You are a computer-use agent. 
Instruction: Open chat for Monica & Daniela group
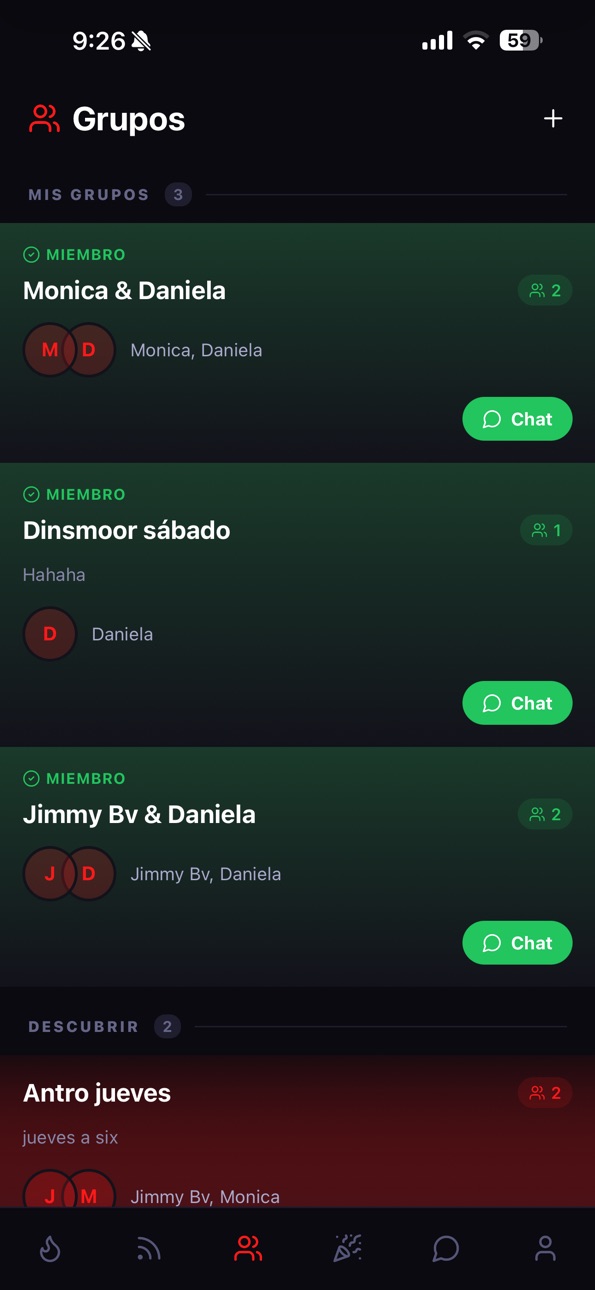pyautogui.click(x=517, y=419)
